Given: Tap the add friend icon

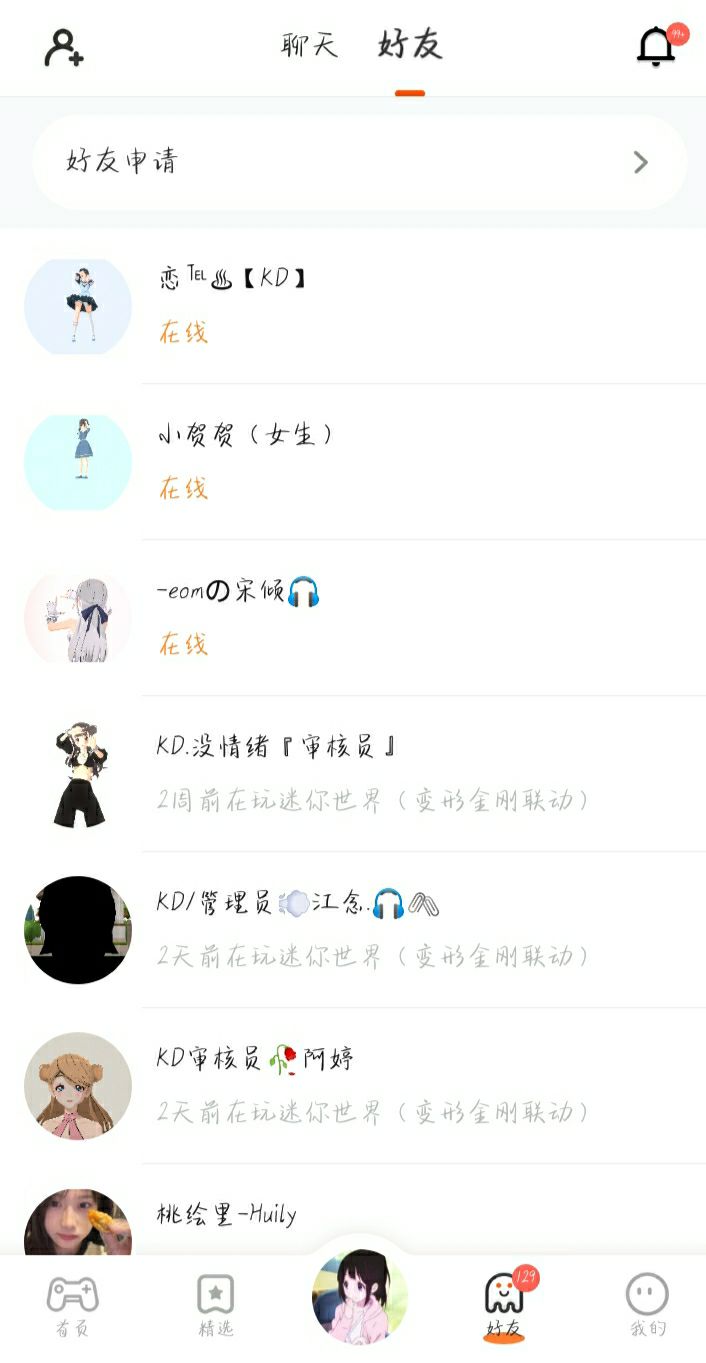Looking at the screenshot, I should (63, 47).
